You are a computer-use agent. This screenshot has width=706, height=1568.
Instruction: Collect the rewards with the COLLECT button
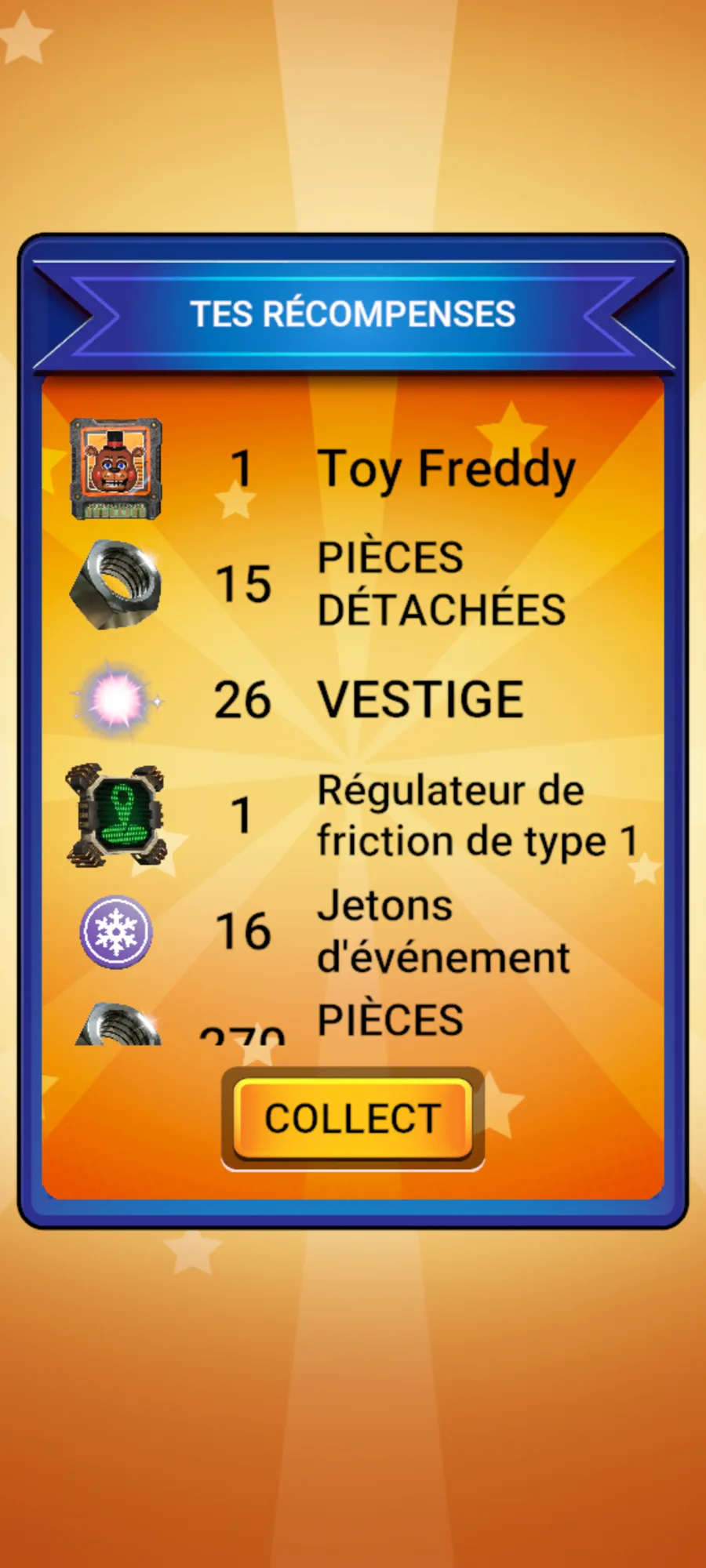[x=353, y=1119]
